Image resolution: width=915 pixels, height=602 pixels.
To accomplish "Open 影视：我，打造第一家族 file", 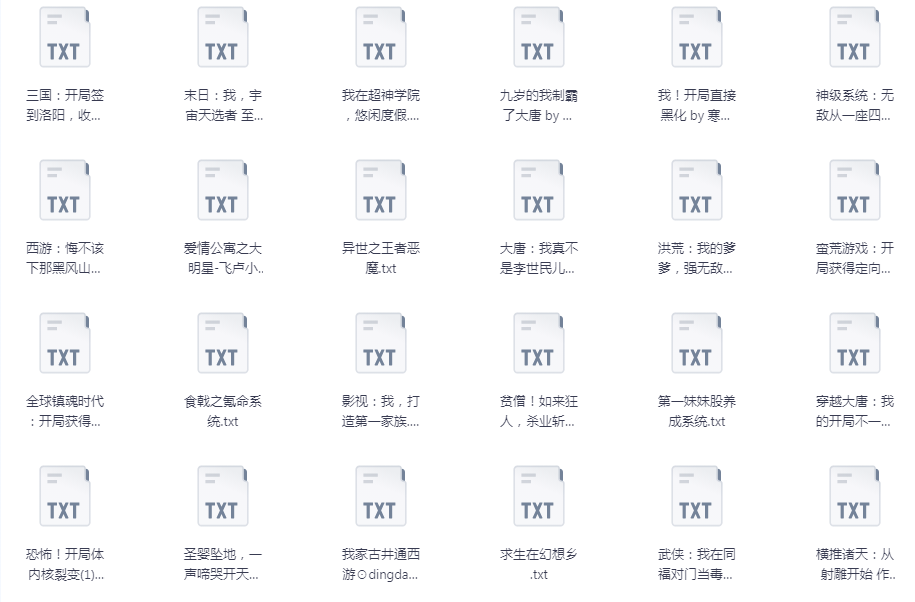I will click(x=381, y=344).
